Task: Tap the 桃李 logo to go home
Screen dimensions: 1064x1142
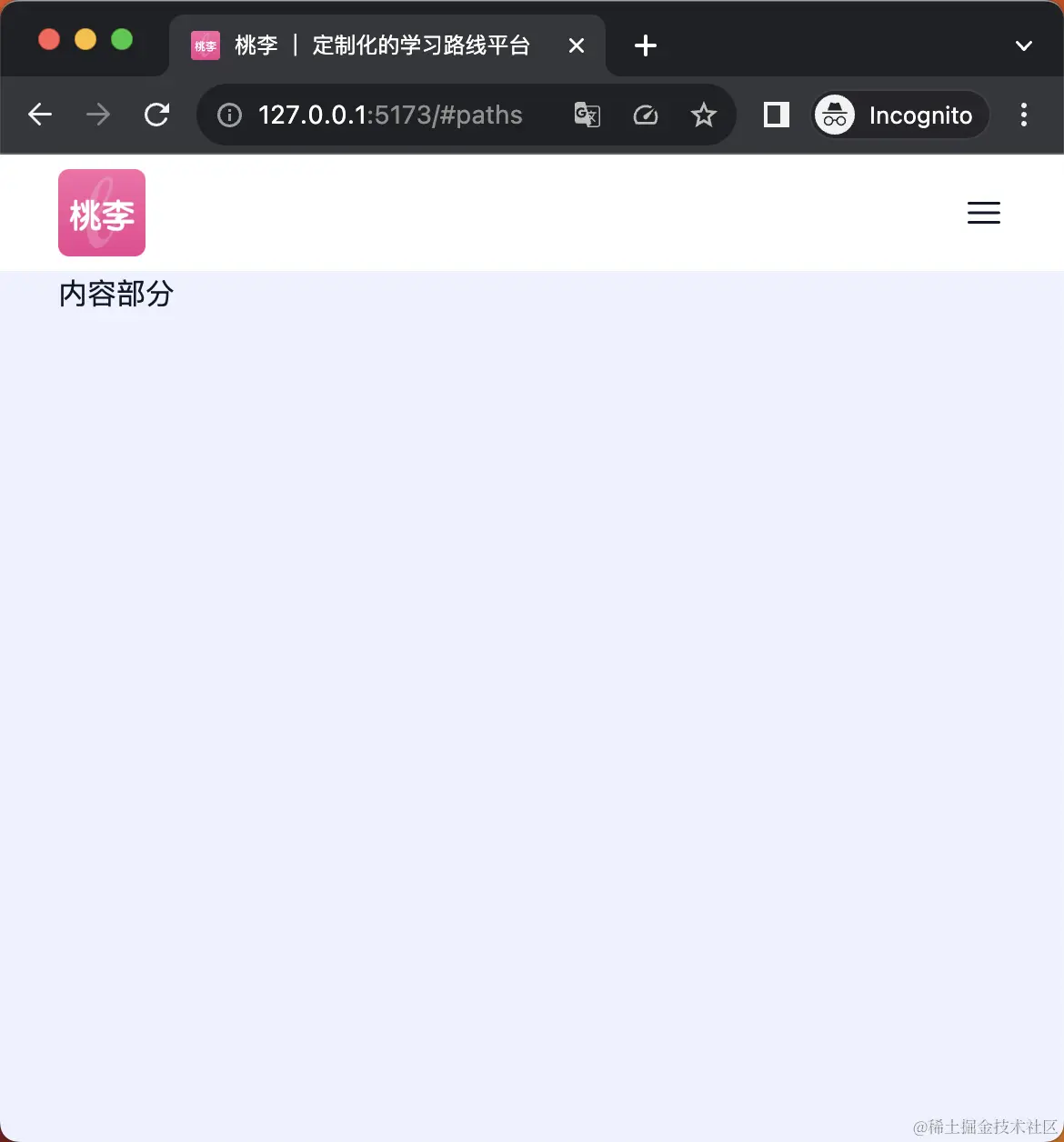Action: pos(102,213)
